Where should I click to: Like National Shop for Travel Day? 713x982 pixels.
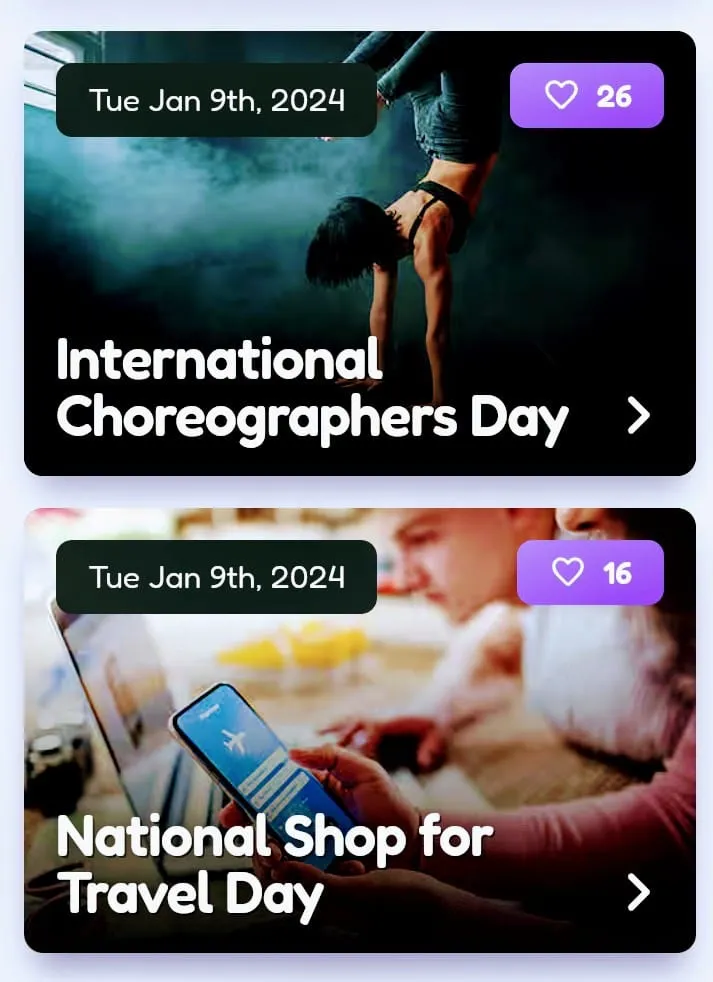click(x=590, y=573)
